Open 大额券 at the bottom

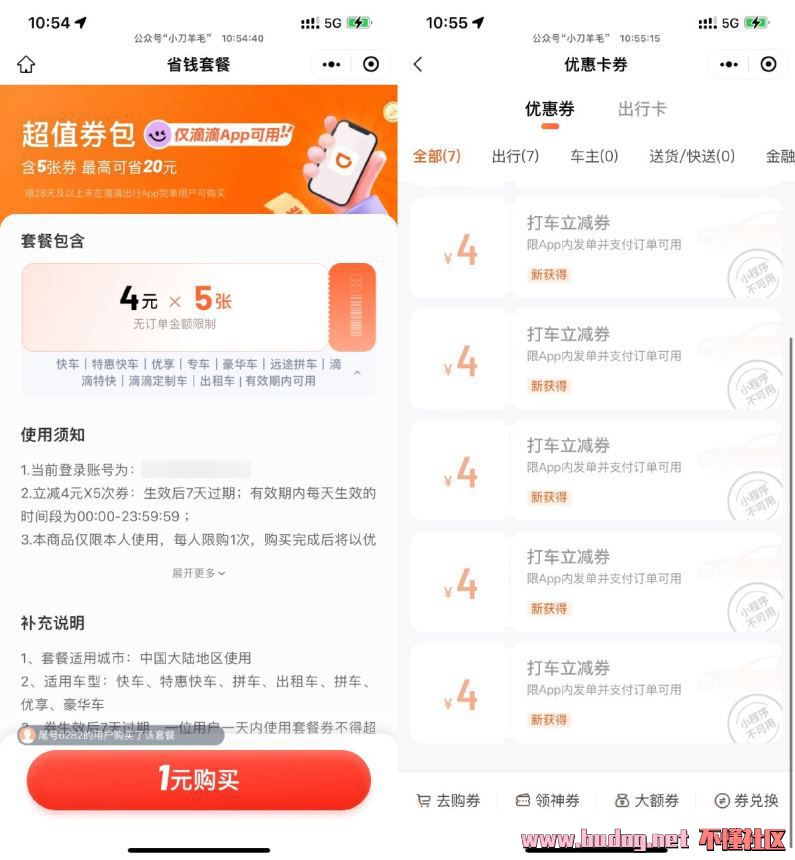click(647, 801)
